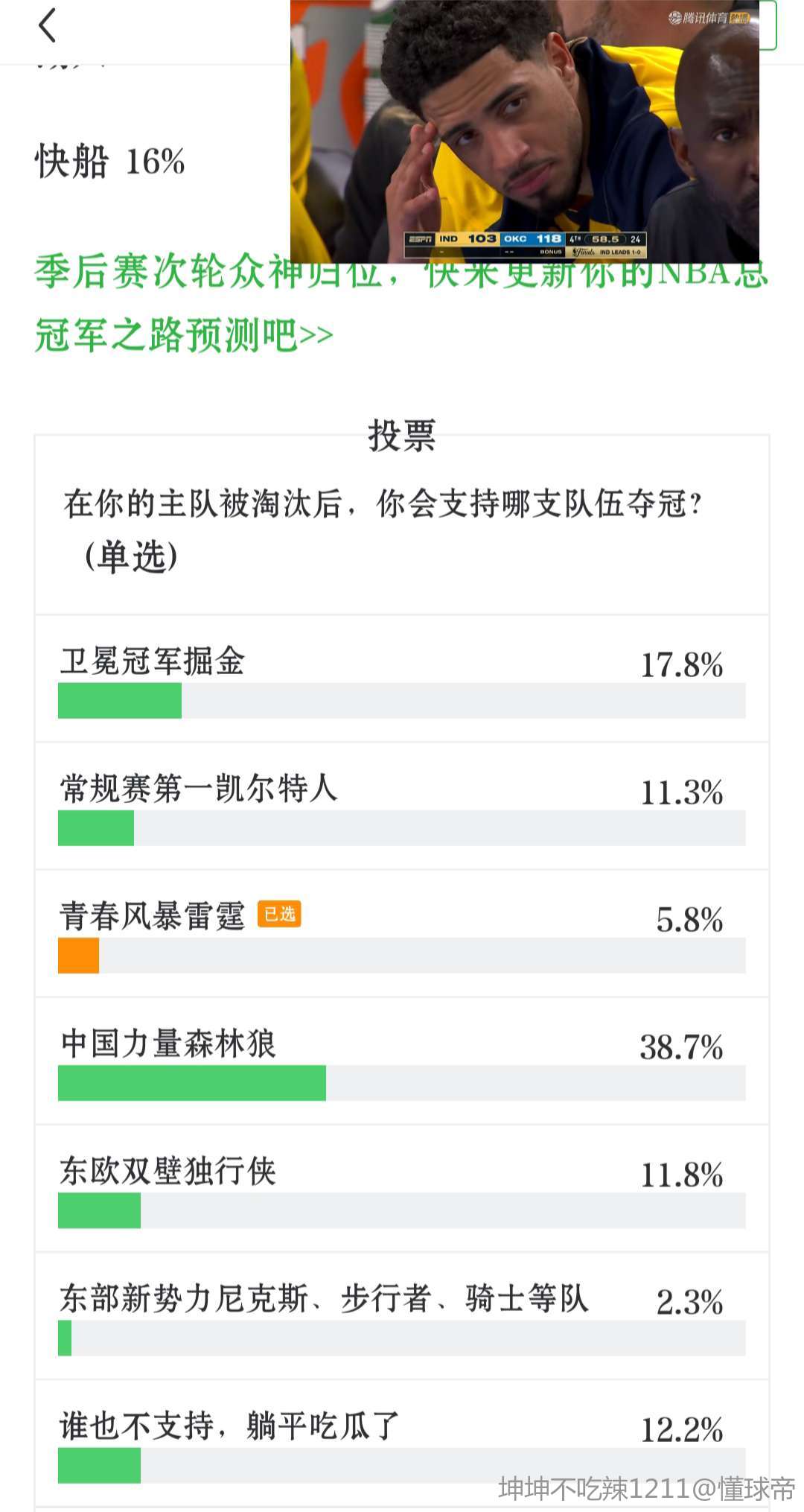Tap the floating game video thumbnail
804x1512 pixels.
coord(525,131)
